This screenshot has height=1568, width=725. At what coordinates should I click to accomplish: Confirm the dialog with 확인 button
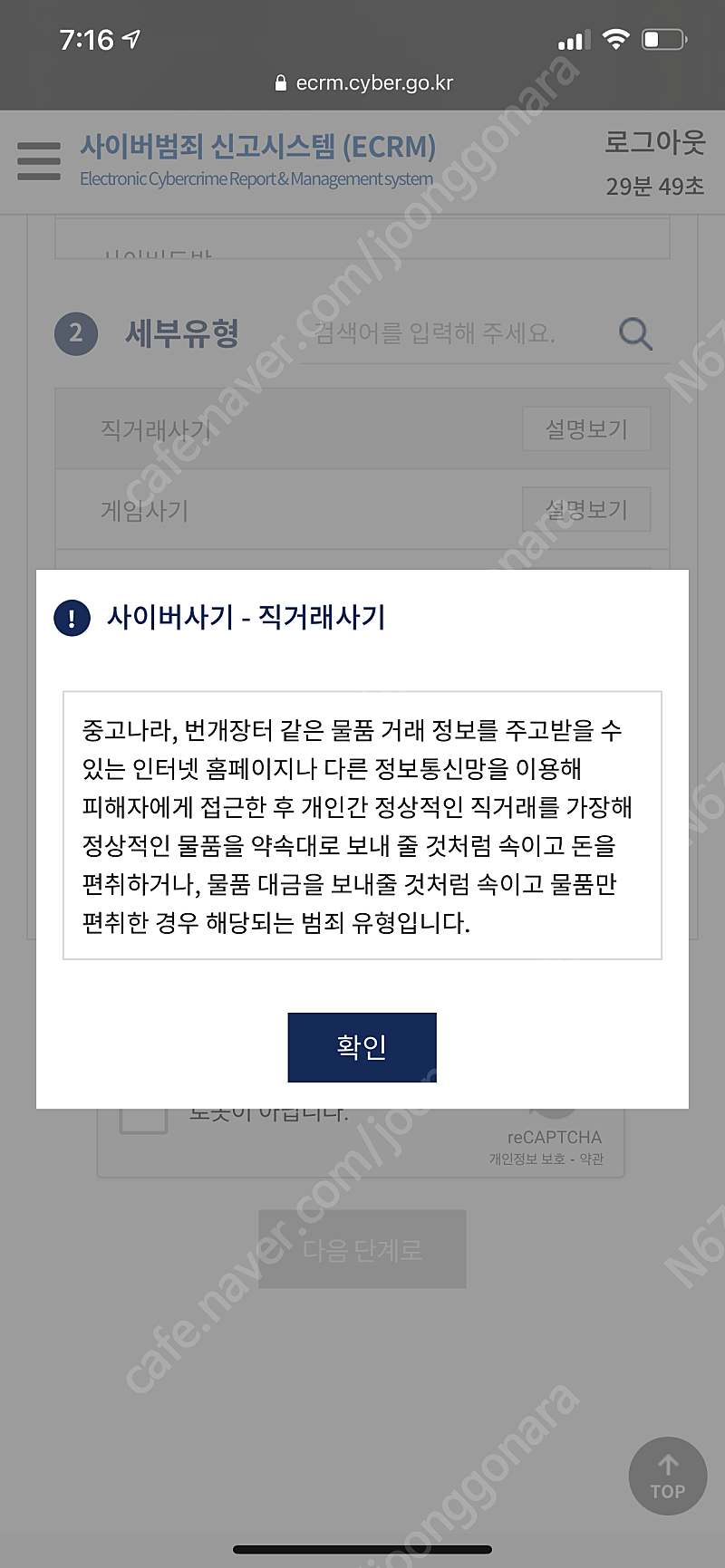(x=362, y=1047)
